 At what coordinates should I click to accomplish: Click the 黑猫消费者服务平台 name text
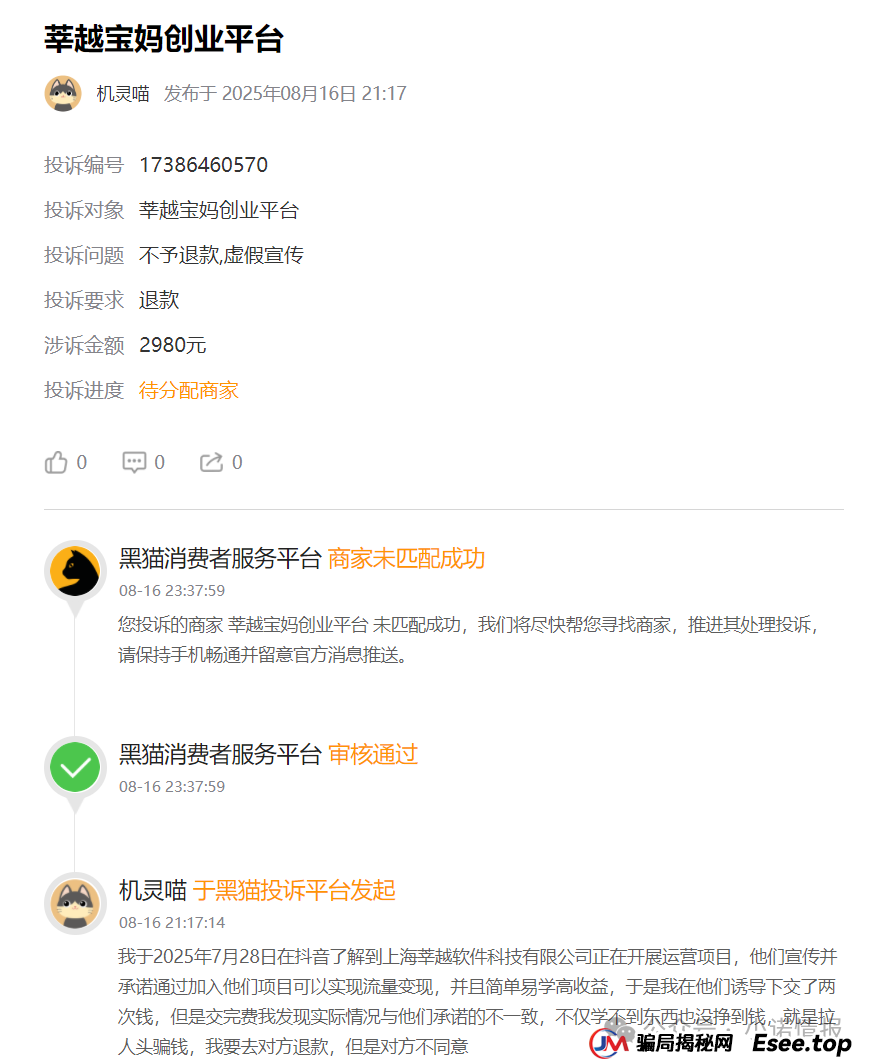coord(220,558)
